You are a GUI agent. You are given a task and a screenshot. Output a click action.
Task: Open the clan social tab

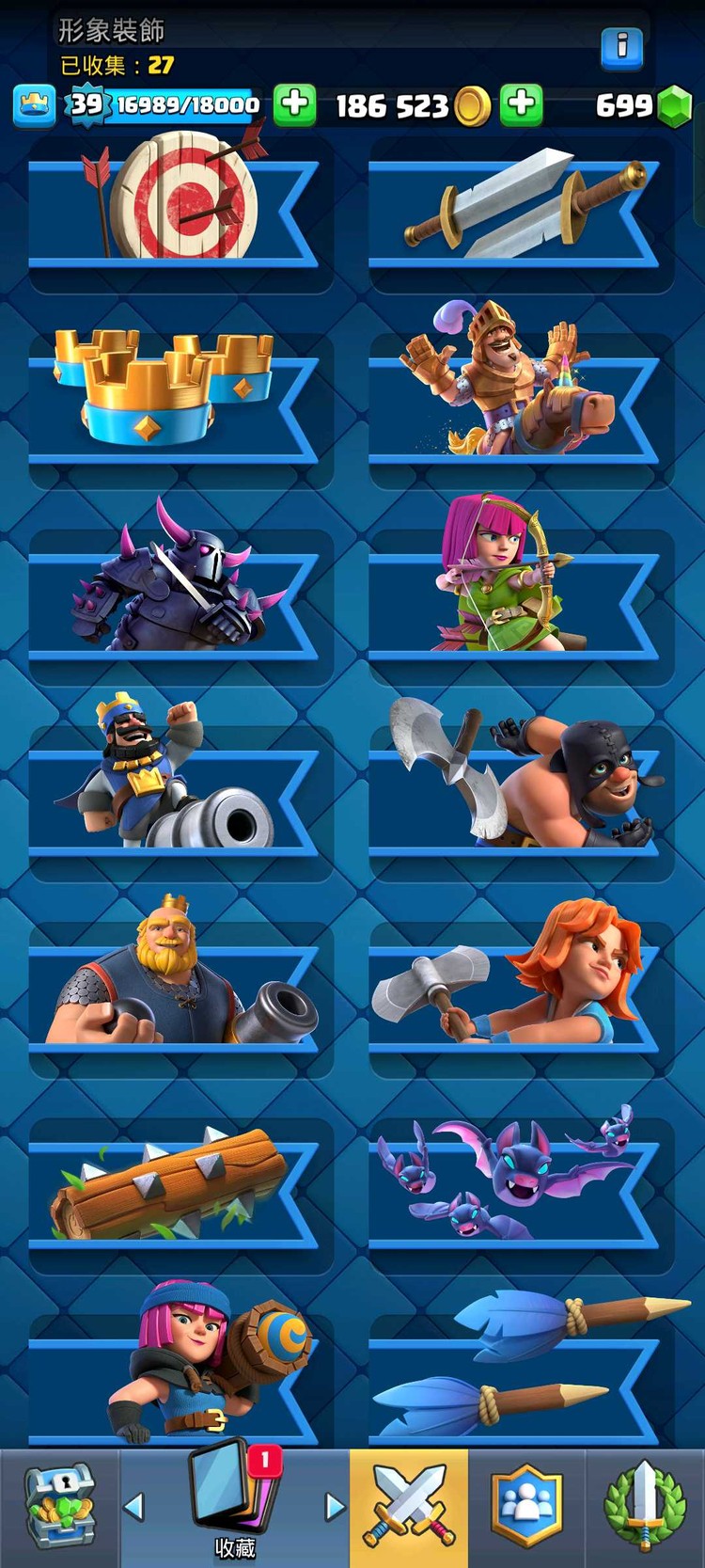pyautogui.click(x=526, y=1507)
